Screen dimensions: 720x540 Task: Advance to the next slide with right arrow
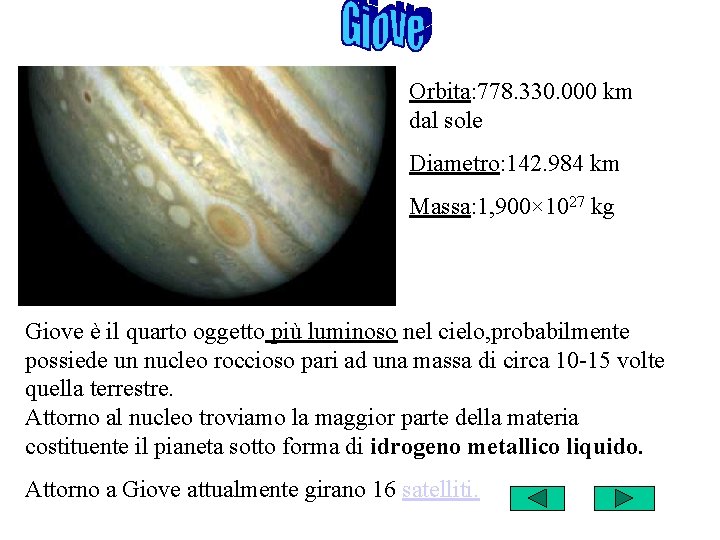point(624,498)
